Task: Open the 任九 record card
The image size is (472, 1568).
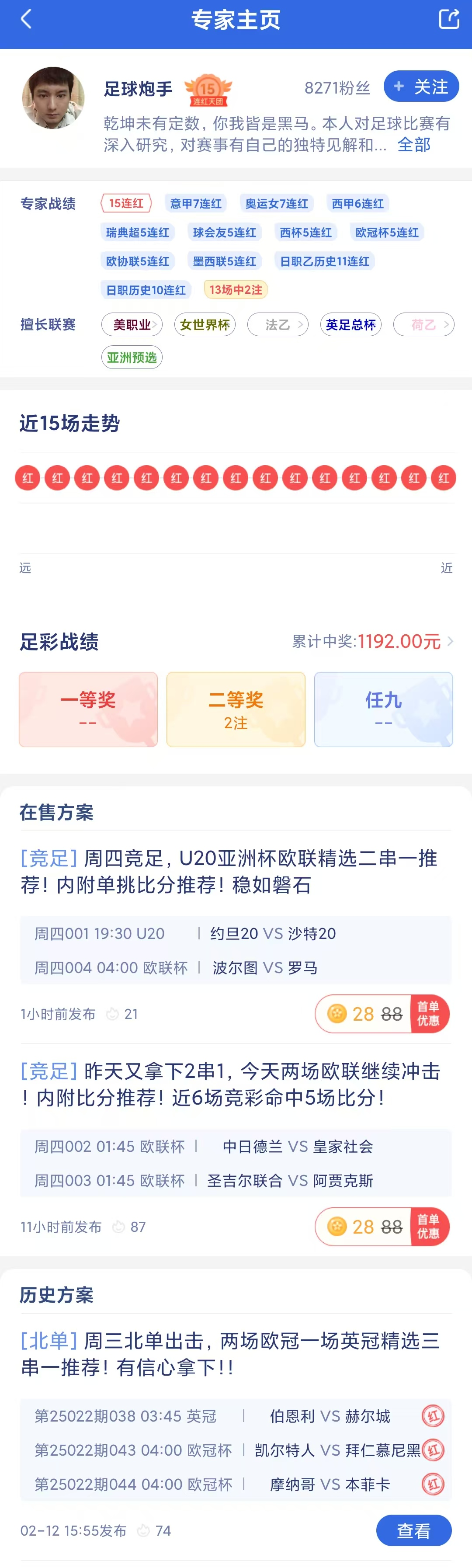Action: pos(383,709)
